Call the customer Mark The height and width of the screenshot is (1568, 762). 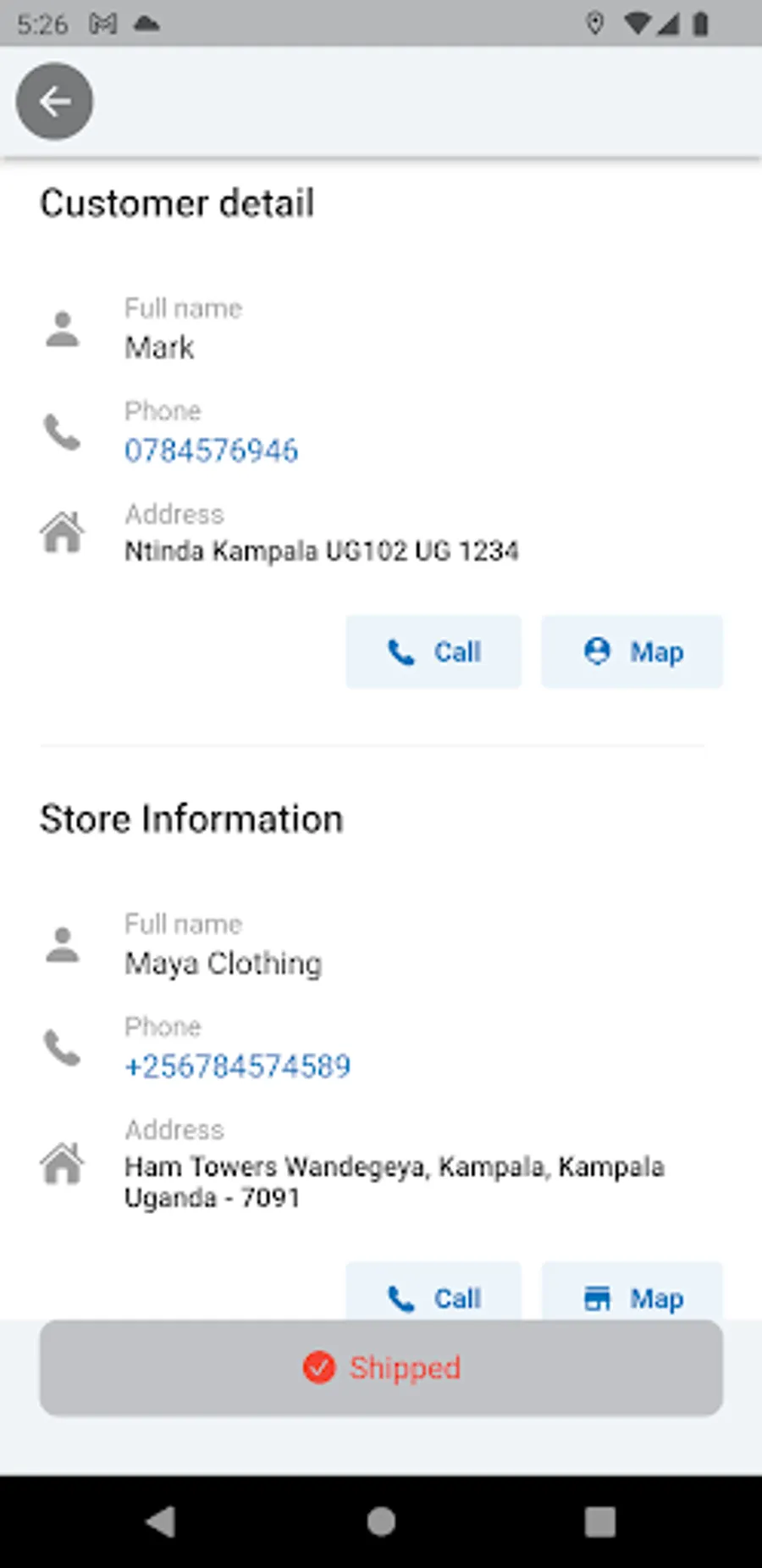433,651
